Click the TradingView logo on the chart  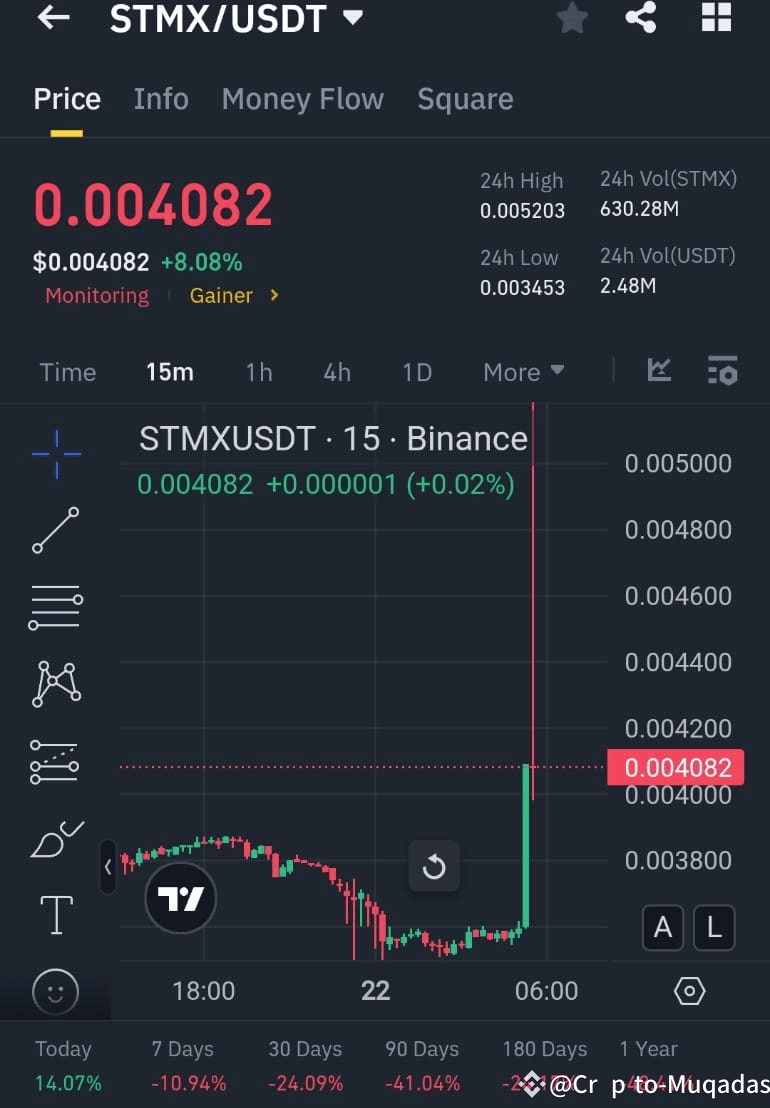[x=180, y=898]
